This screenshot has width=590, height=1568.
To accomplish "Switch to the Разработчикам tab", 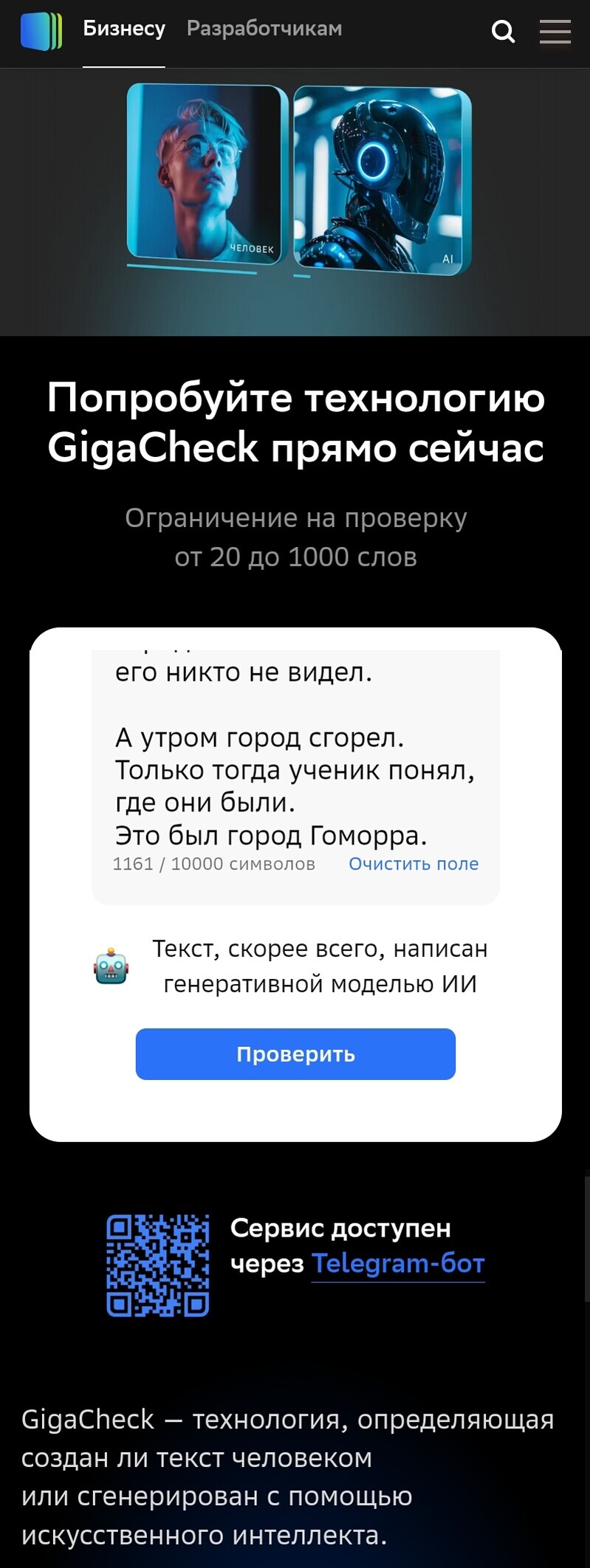I will (264, 29).
